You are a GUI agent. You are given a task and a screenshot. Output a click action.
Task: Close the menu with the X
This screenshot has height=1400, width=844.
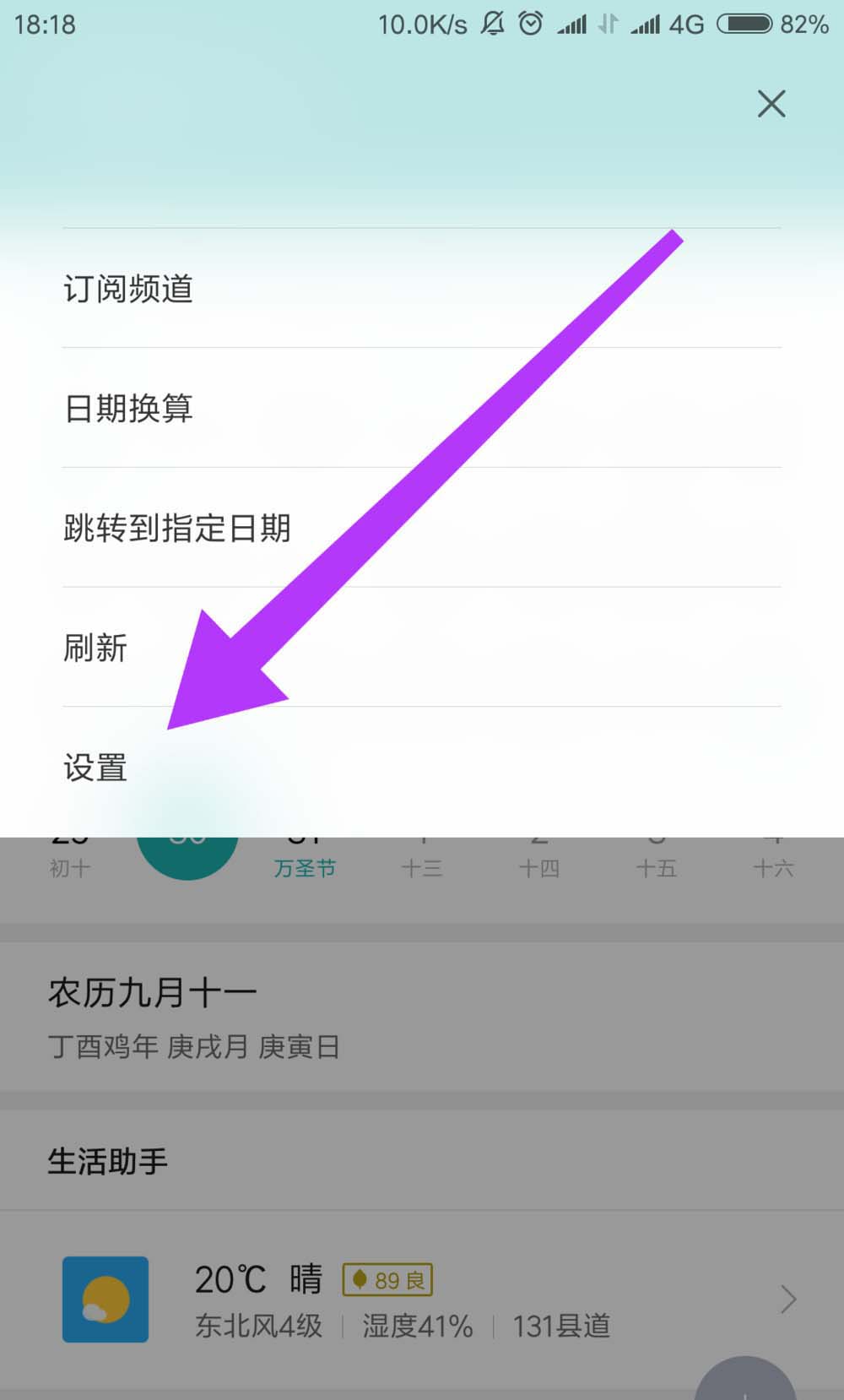click(x=771, y=104)
